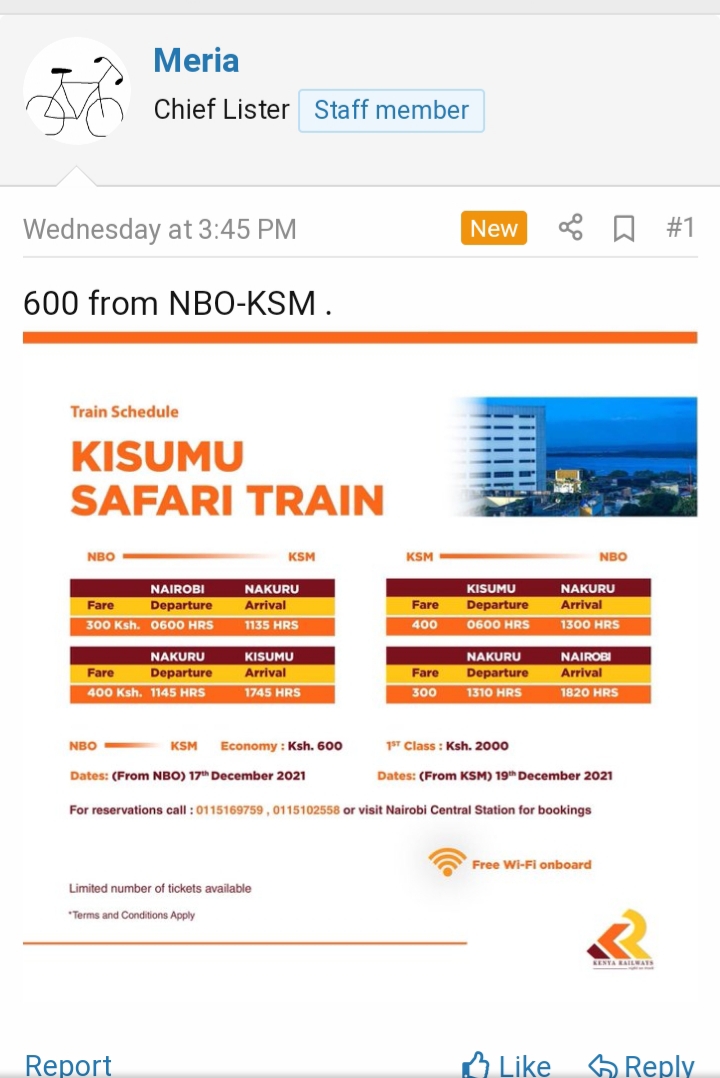Bookmark this post
The image size is (720, 1078).
coord(624,229)
